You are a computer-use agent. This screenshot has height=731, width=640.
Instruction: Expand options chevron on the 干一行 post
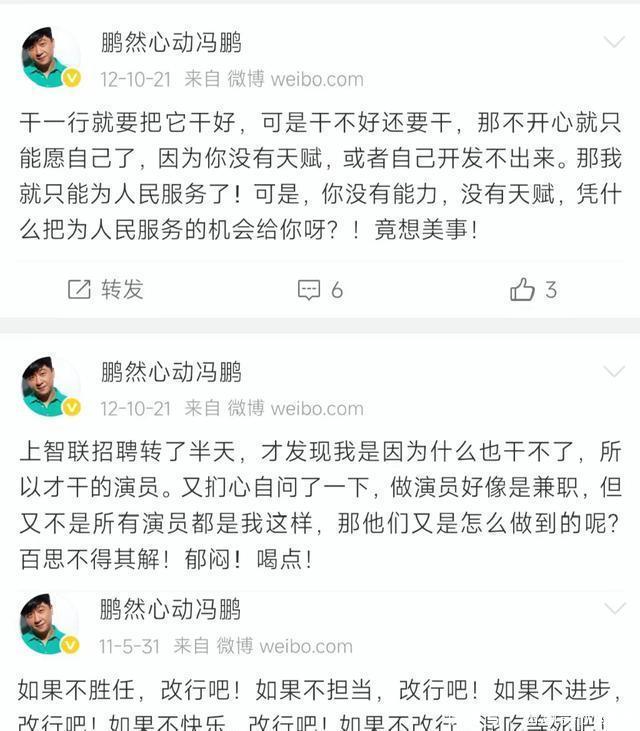614,42
